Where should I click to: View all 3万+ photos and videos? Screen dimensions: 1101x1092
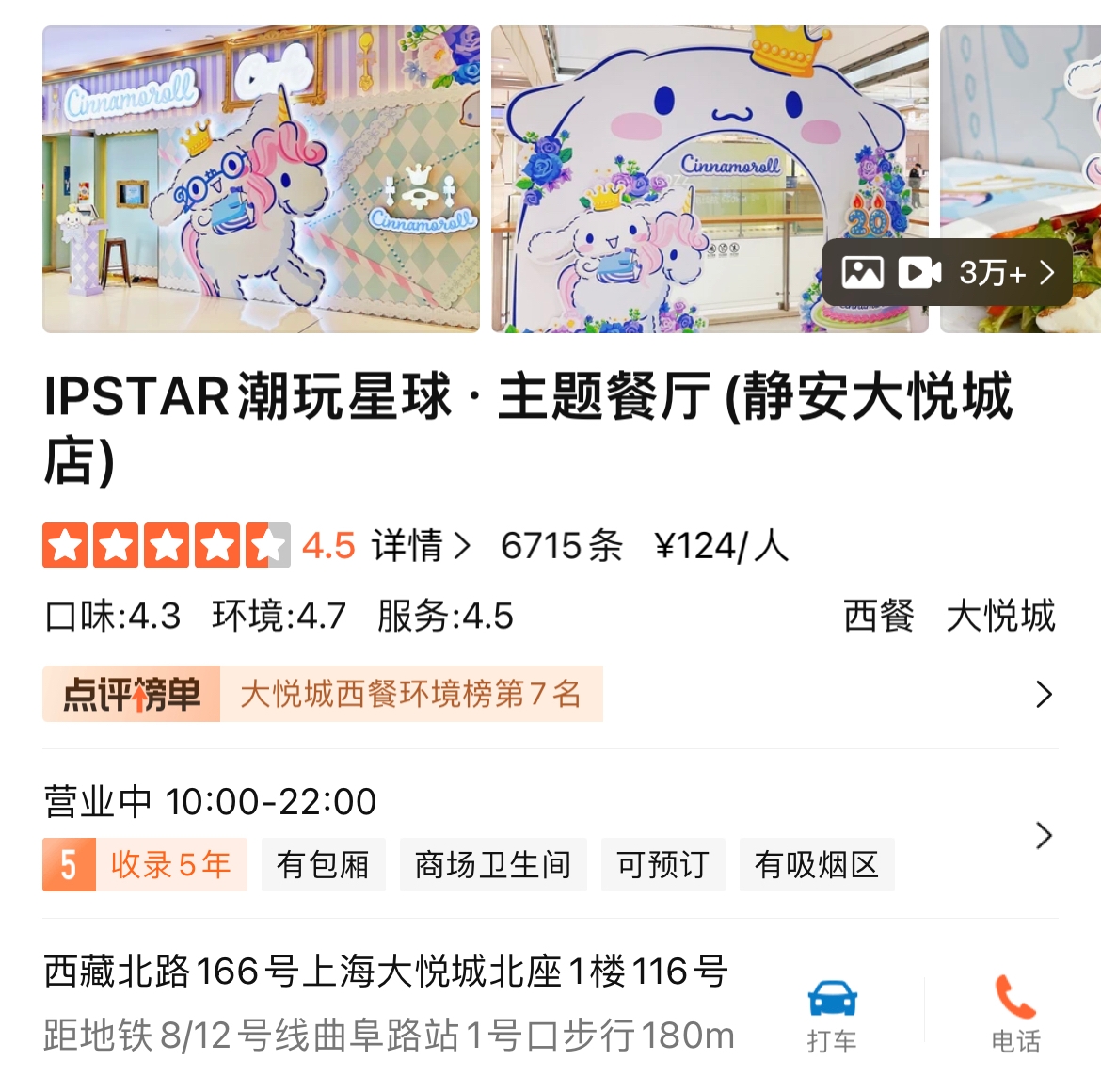coord(948,273)
